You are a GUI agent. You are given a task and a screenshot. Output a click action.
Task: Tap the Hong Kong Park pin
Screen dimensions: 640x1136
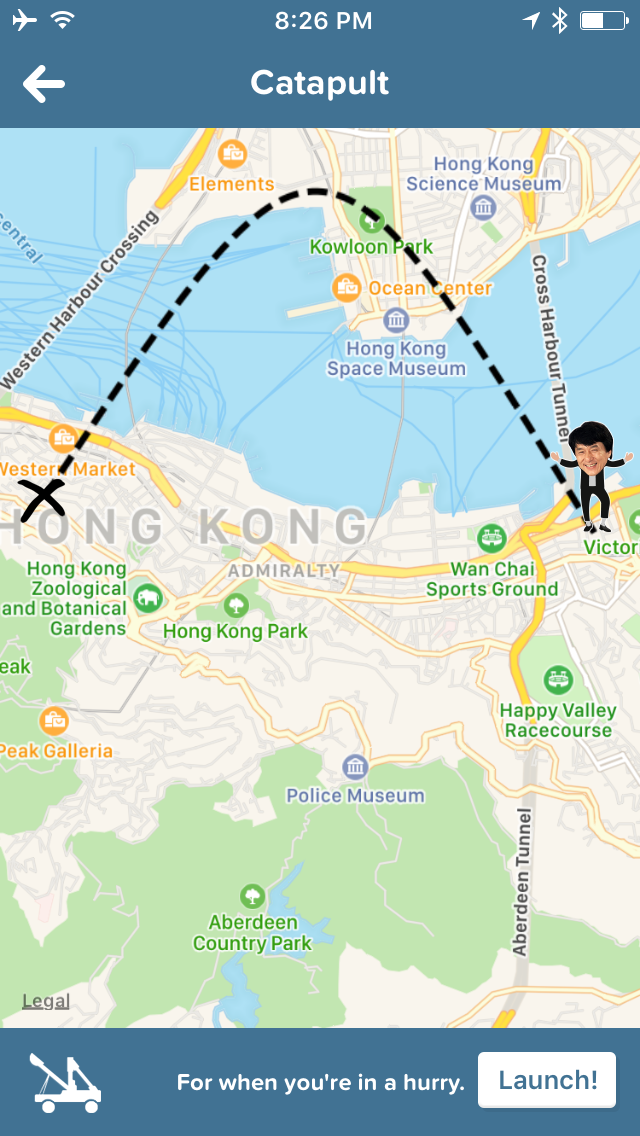(236, 604)
